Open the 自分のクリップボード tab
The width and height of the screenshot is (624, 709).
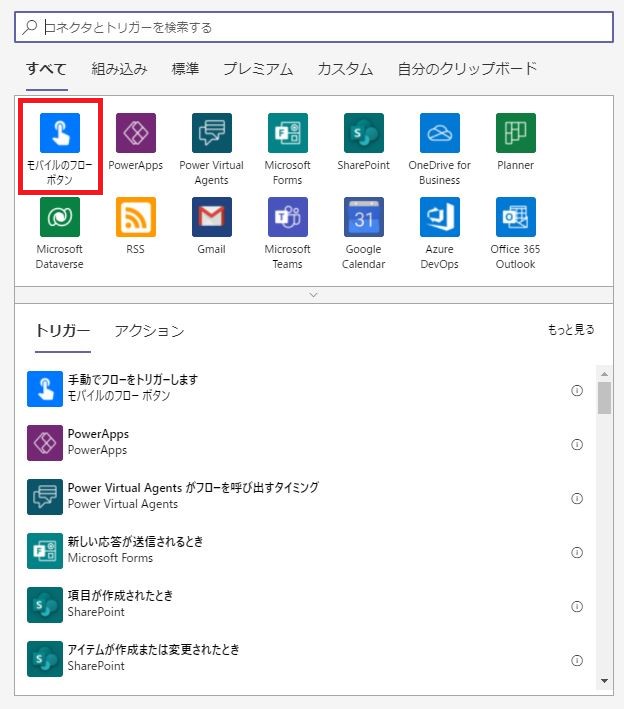(467, 69)
